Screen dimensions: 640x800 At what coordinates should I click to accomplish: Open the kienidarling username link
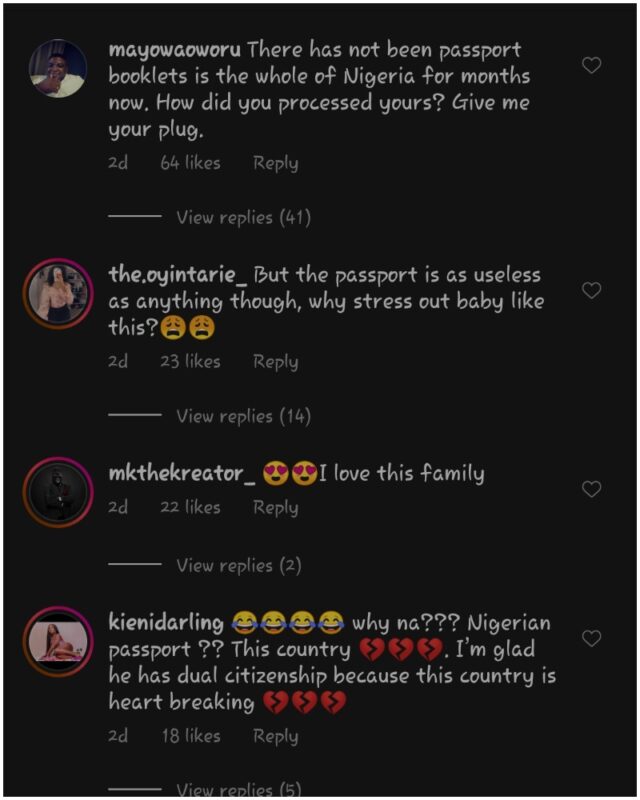click(x=165, y=623)
